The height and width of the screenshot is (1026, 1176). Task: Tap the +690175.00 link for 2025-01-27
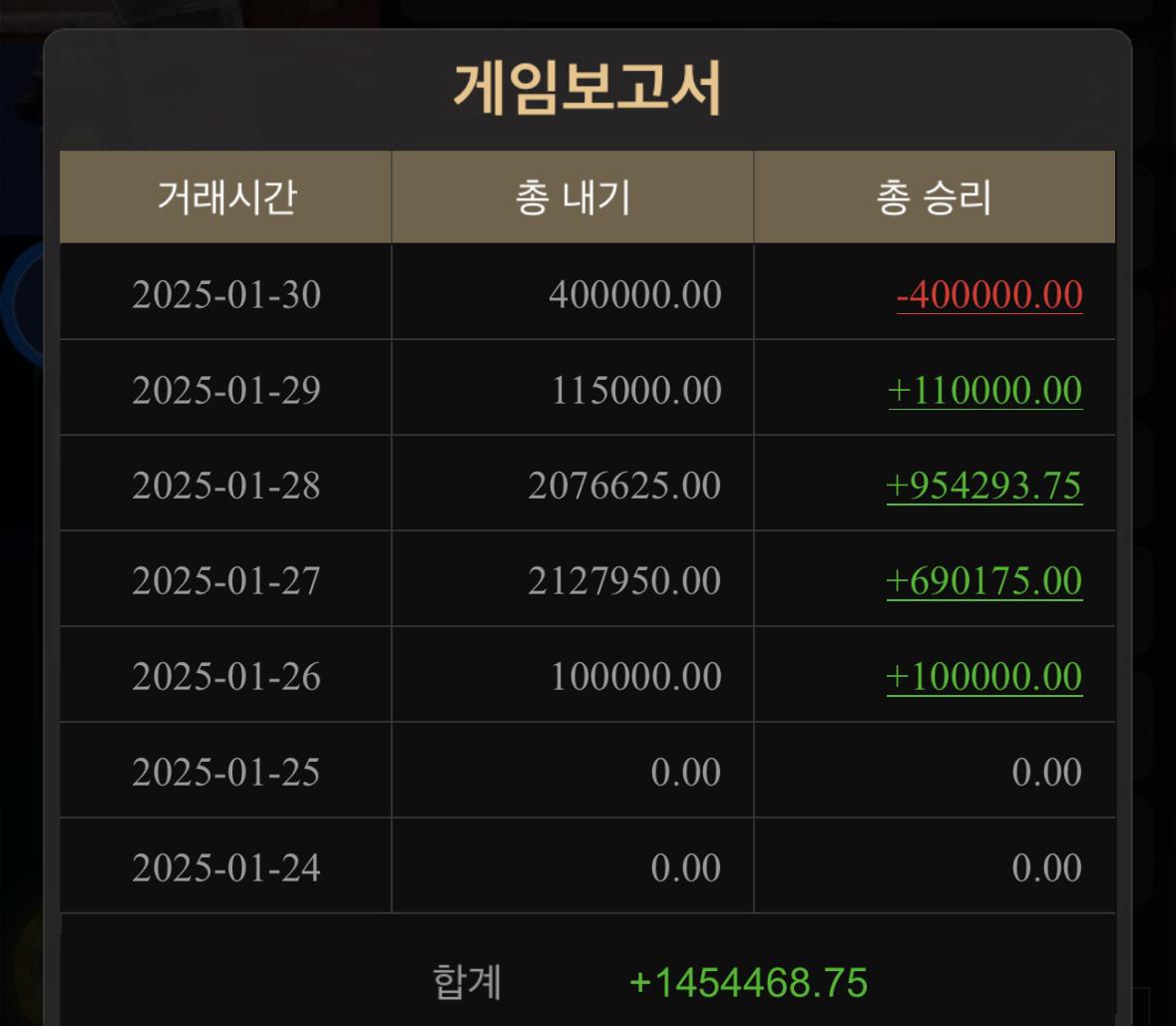tap(983, 580)
